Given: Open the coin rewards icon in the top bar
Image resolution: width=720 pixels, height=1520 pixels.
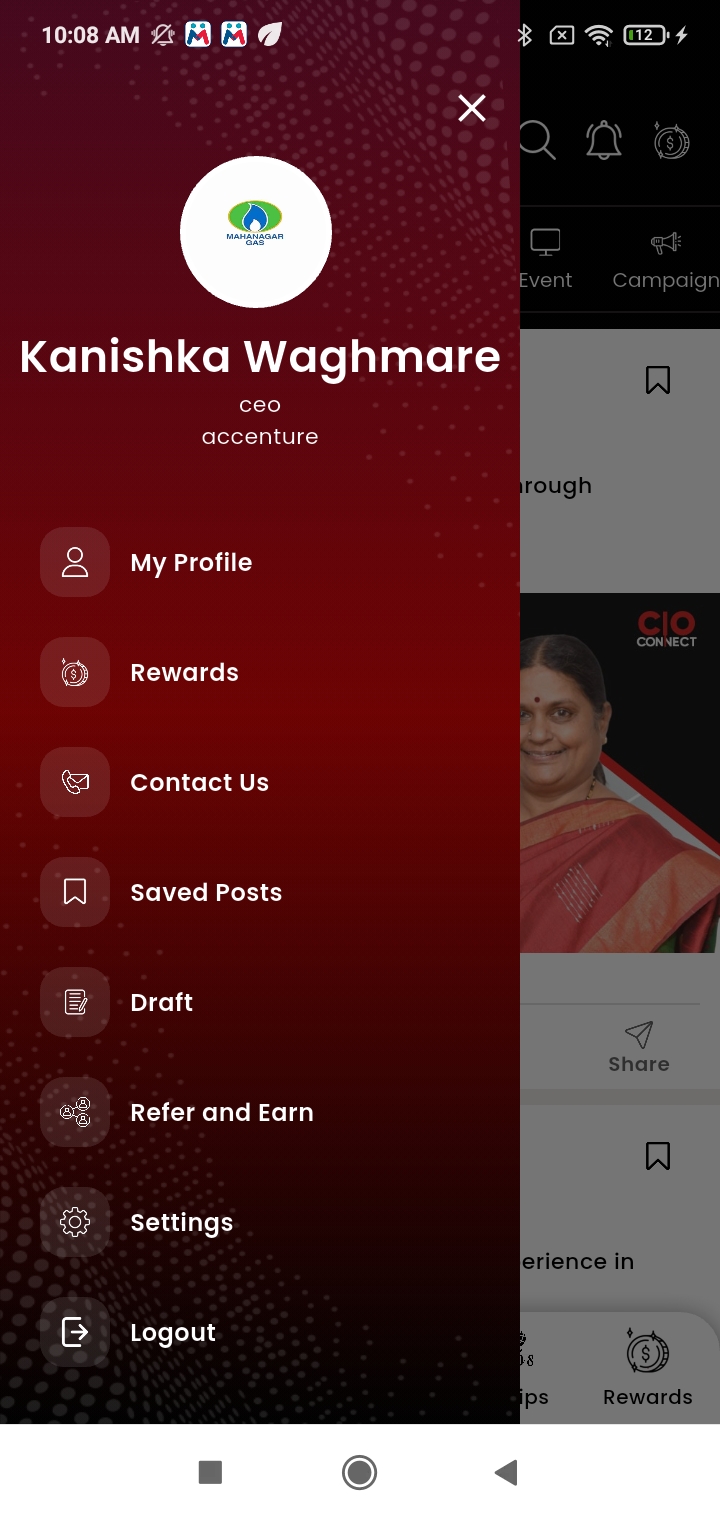Looking at the screenshot, I should [671, 141].
